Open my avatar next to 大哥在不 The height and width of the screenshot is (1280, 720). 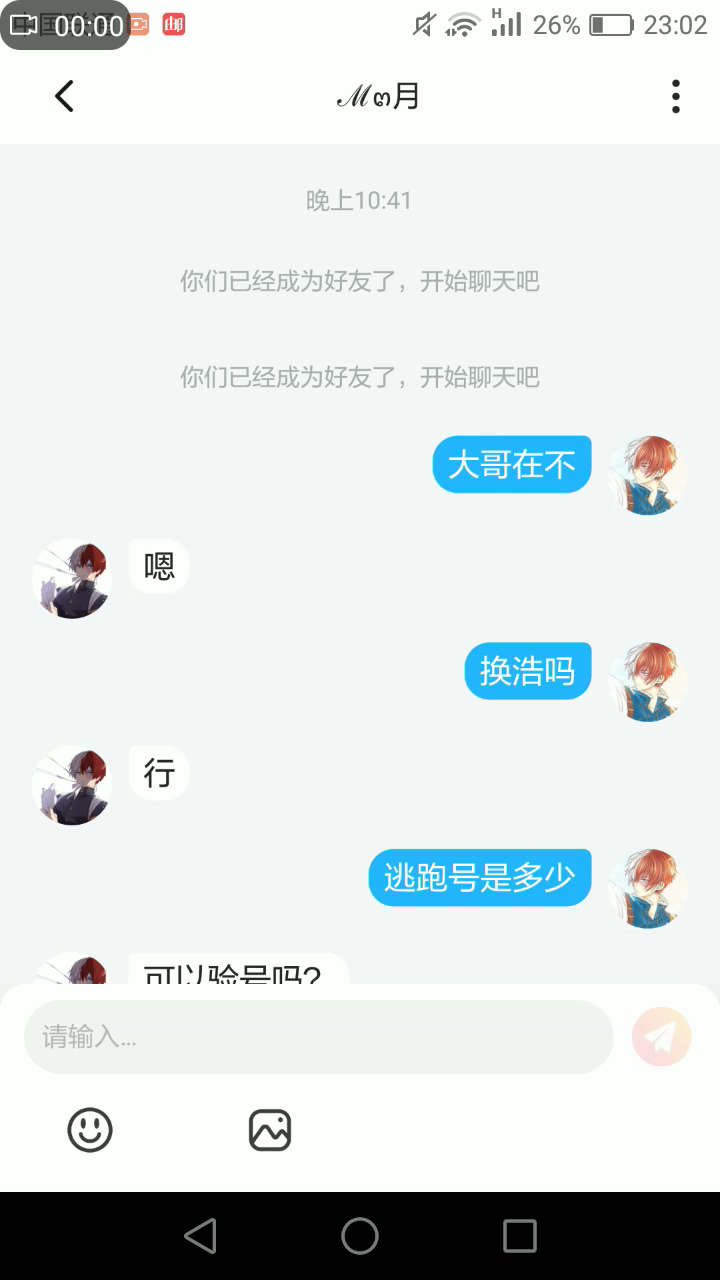pos(648,475)
